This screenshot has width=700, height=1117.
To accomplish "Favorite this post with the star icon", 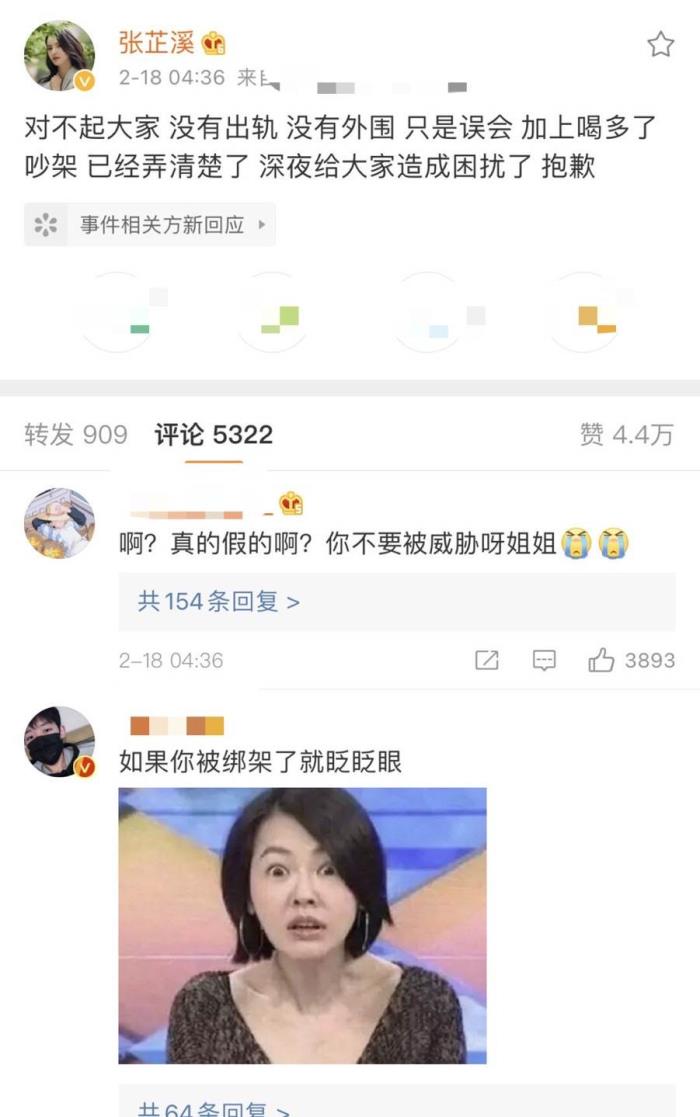I will [x=660, y=44].
